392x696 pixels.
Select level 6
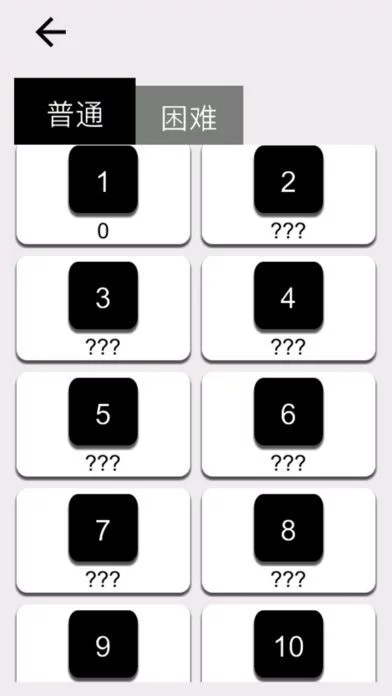(289, 424)
